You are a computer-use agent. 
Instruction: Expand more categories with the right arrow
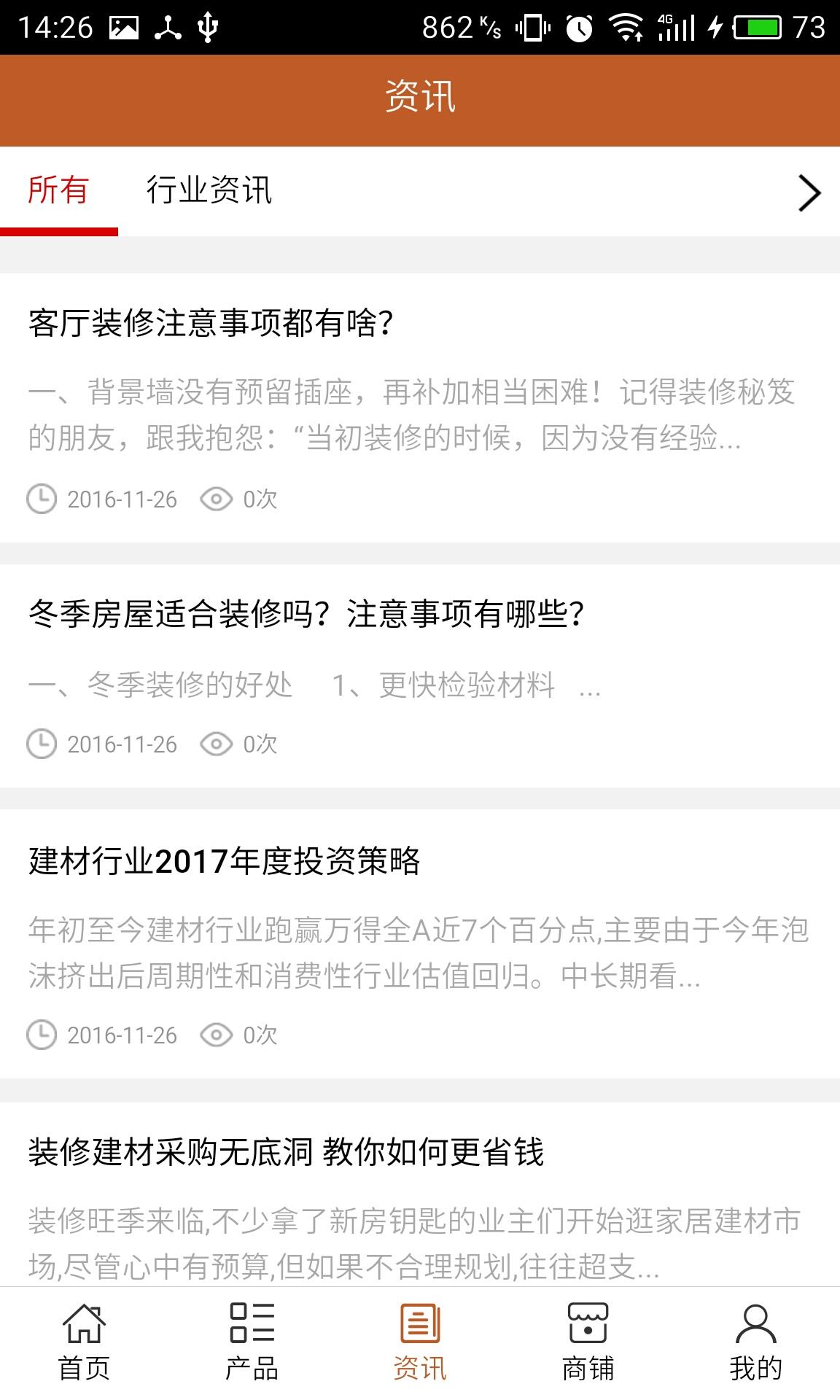pyautogui.click(x=809, y=193)
